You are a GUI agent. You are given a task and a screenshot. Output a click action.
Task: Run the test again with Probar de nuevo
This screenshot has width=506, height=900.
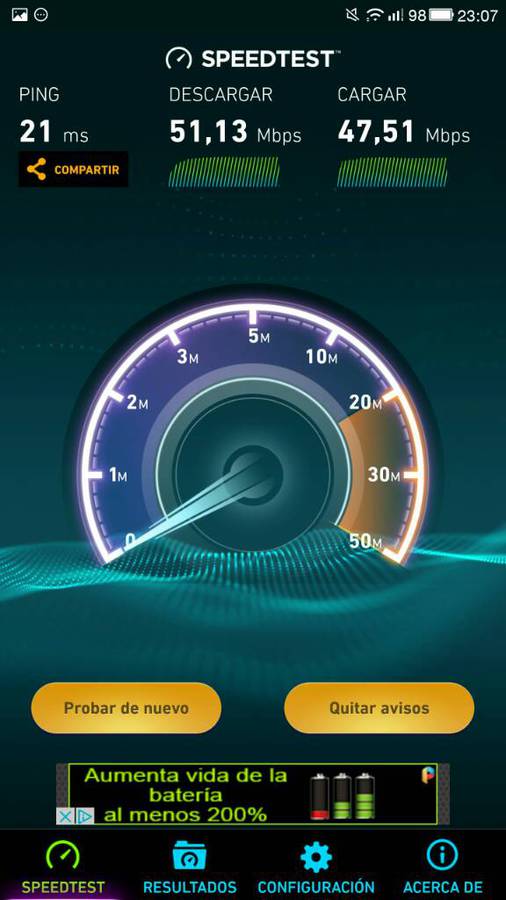coord(126,708)
